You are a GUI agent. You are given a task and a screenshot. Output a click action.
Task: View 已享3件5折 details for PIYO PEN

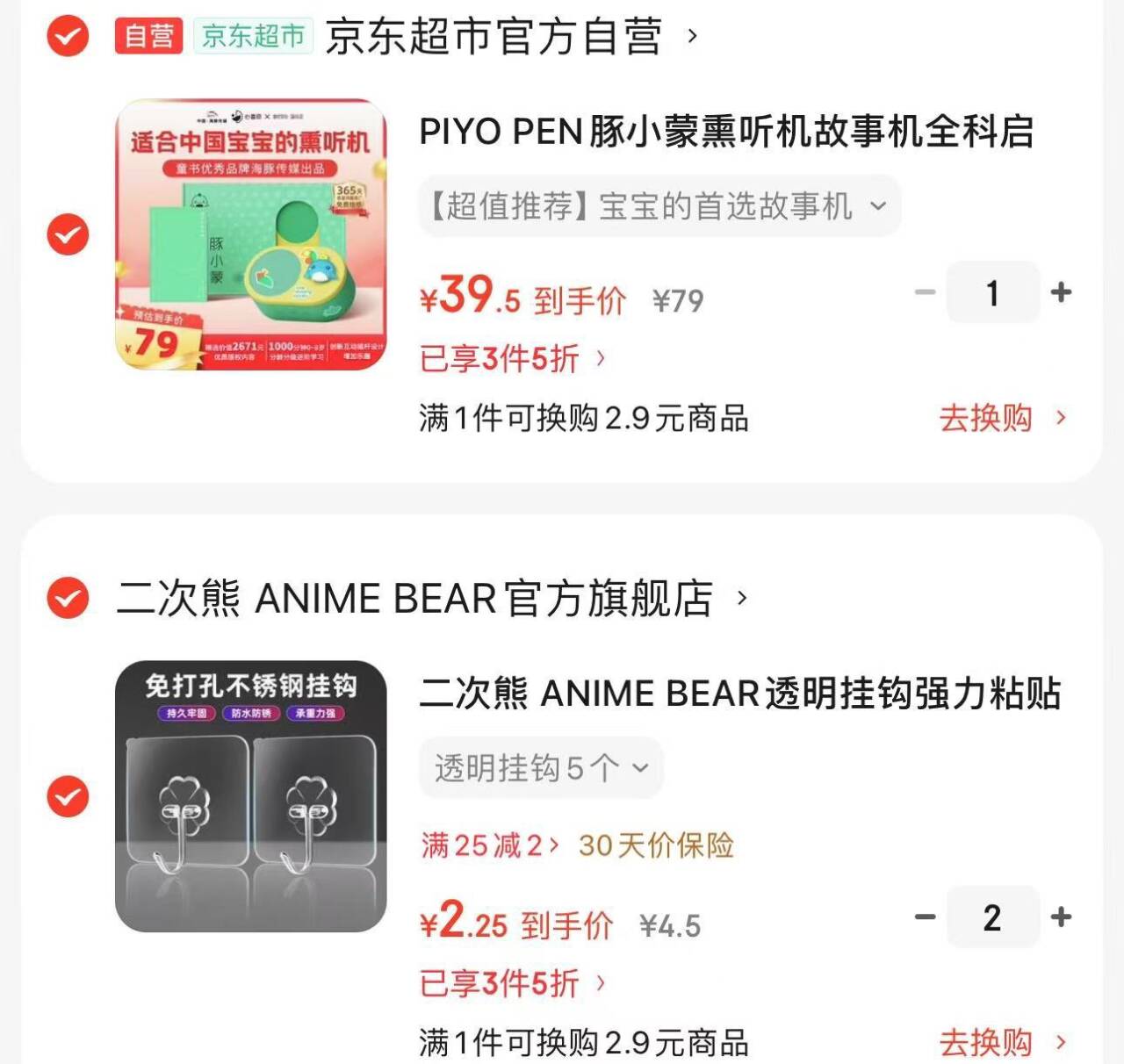coord(513,359)
